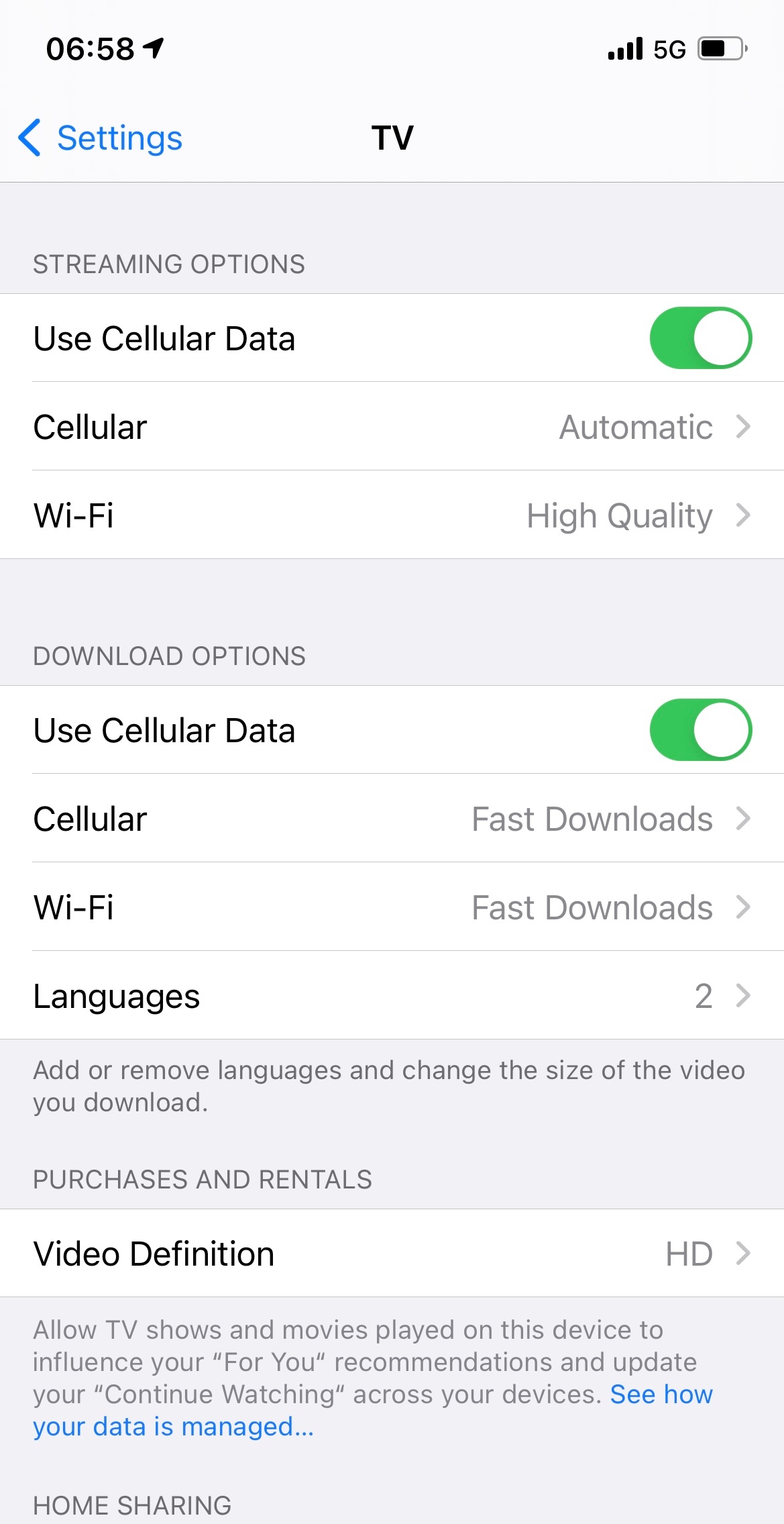The image size is (784, 1524).
Task: Expand the Languages option showing 2
Action: [x=392, y=996]
